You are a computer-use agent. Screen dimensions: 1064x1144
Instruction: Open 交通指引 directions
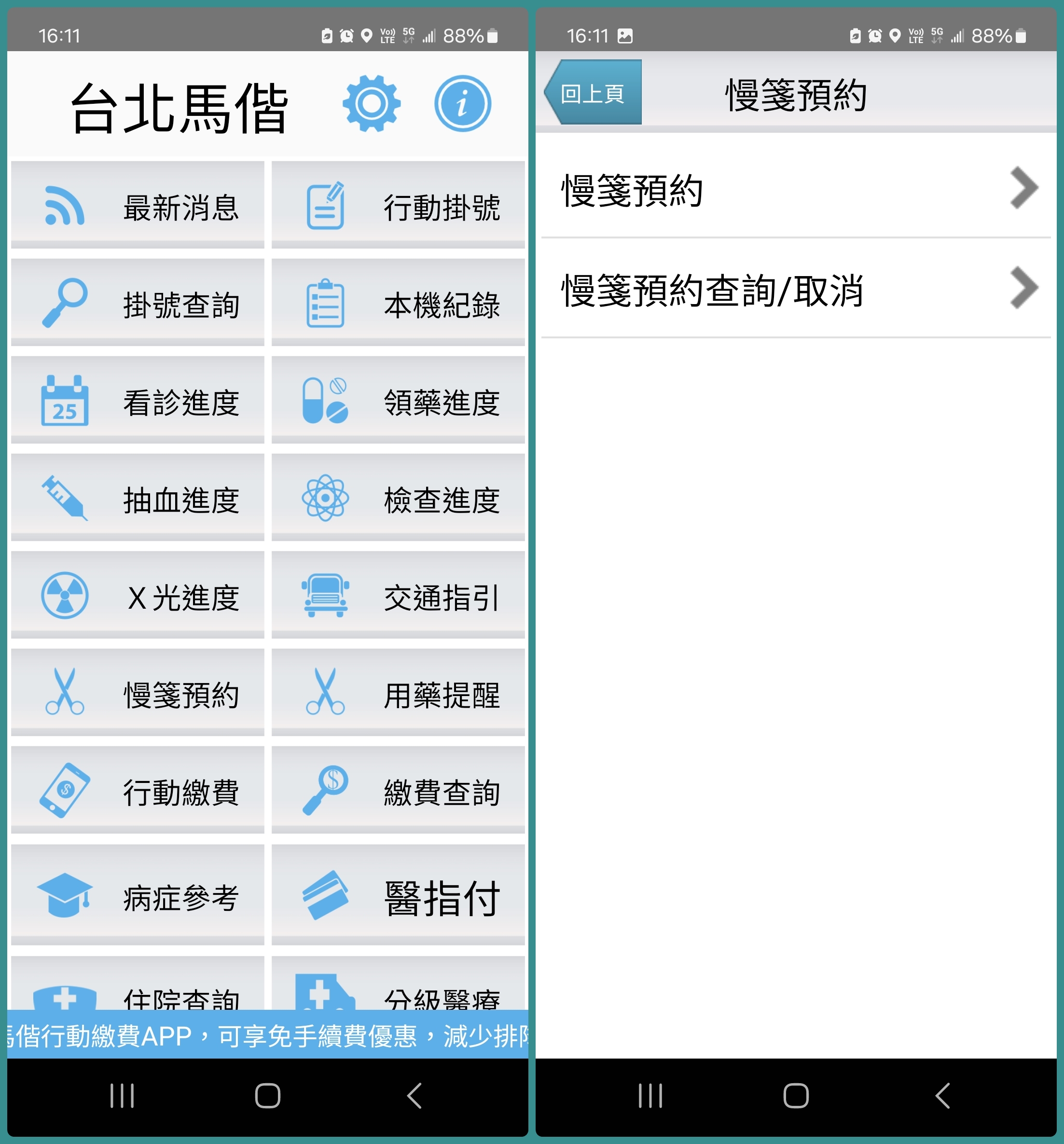tap(398, 596)
